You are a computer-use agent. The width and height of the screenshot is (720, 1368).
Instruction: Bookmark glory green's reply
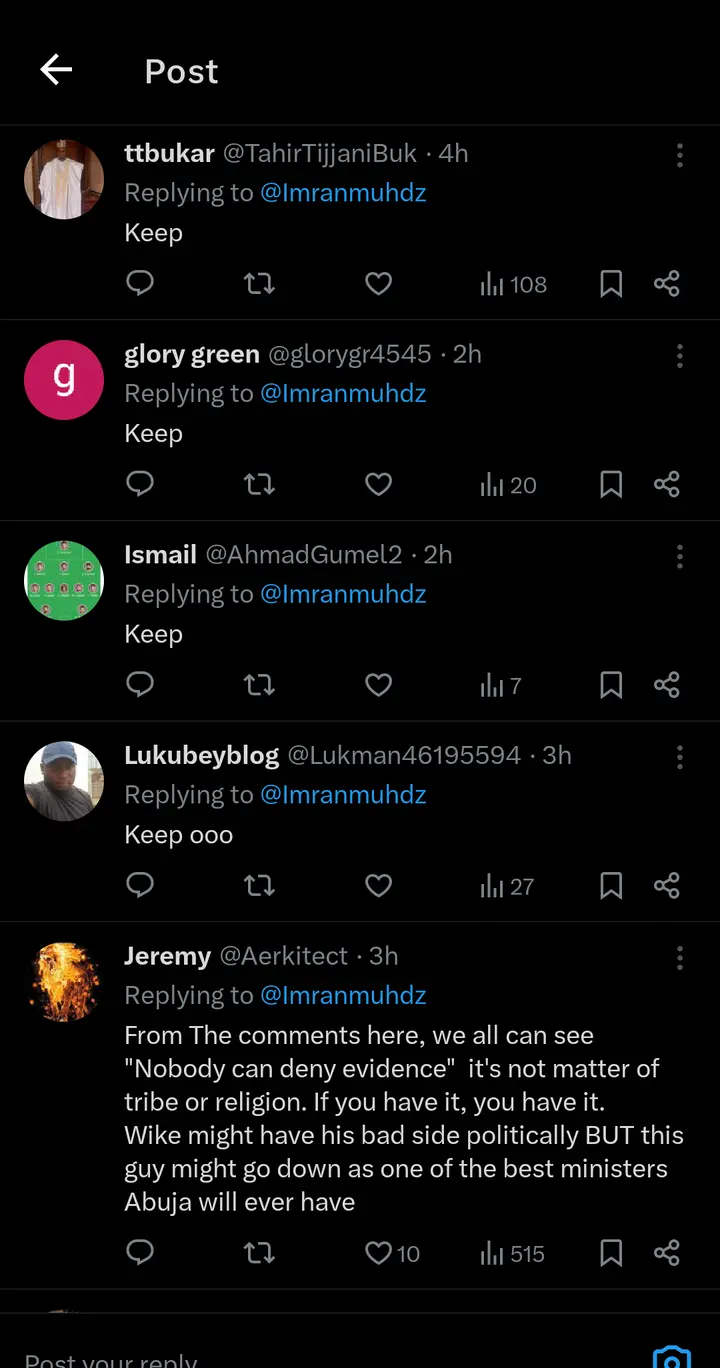pos(611,485)
